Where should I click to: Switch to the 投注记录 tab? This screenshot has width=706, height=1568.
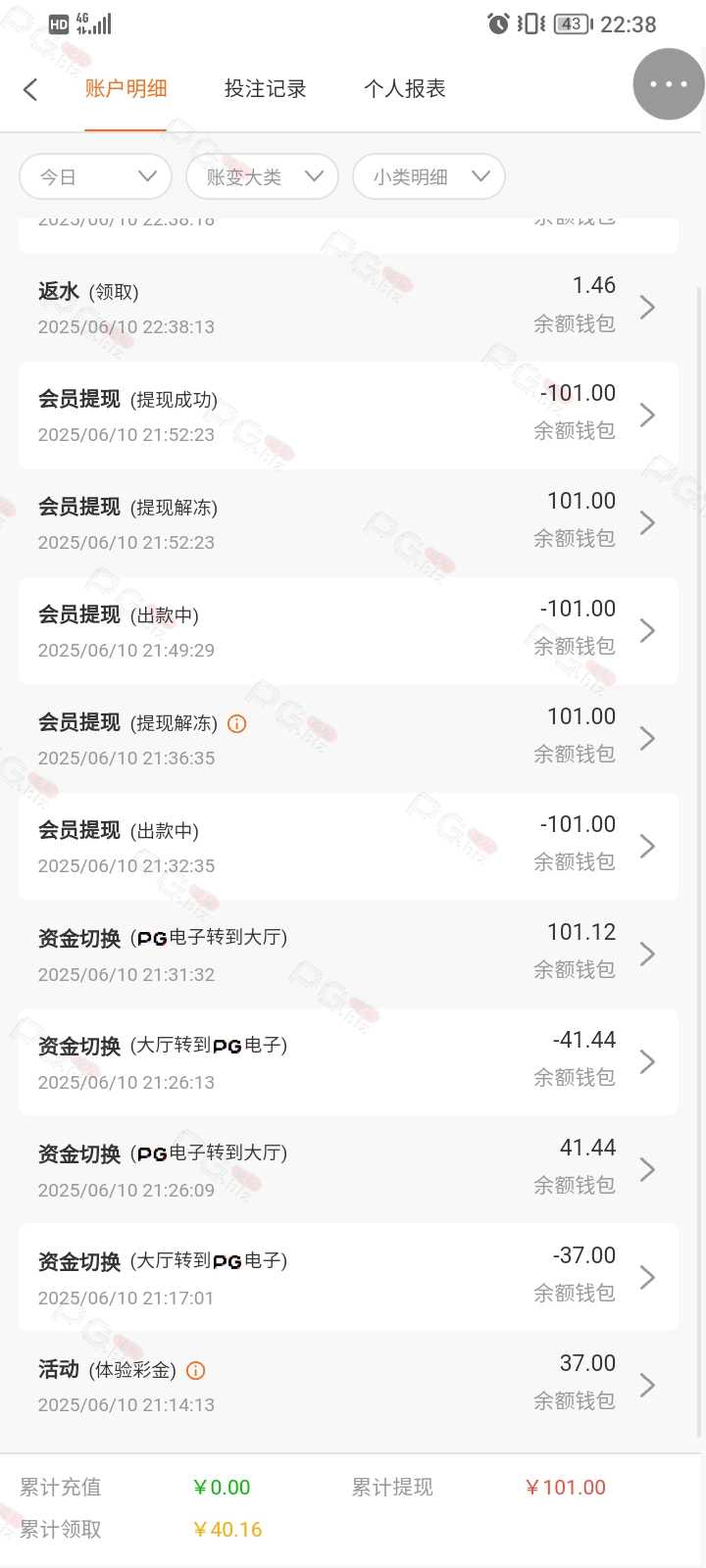coord(265,89)
